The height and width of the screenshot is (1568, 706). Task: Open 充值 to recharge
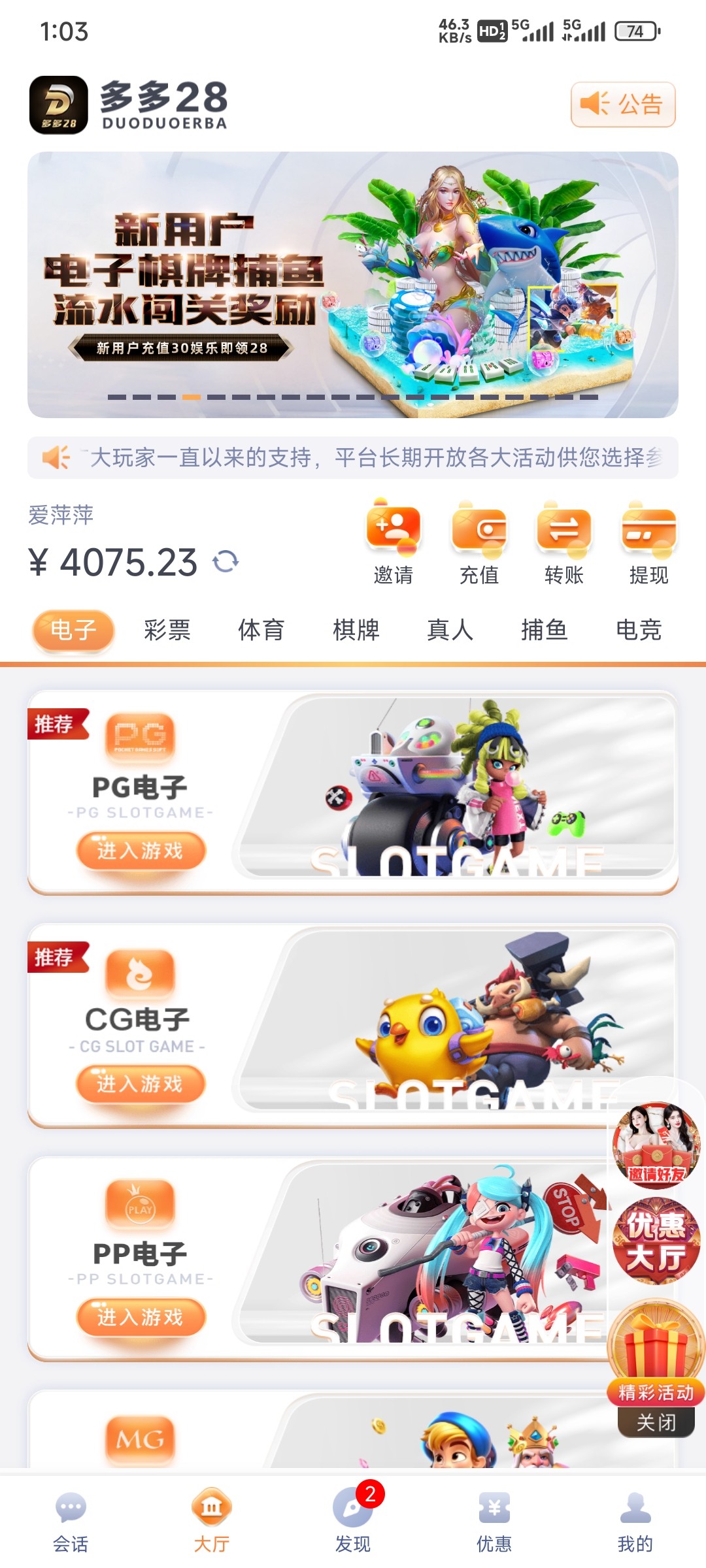point(479,542)
